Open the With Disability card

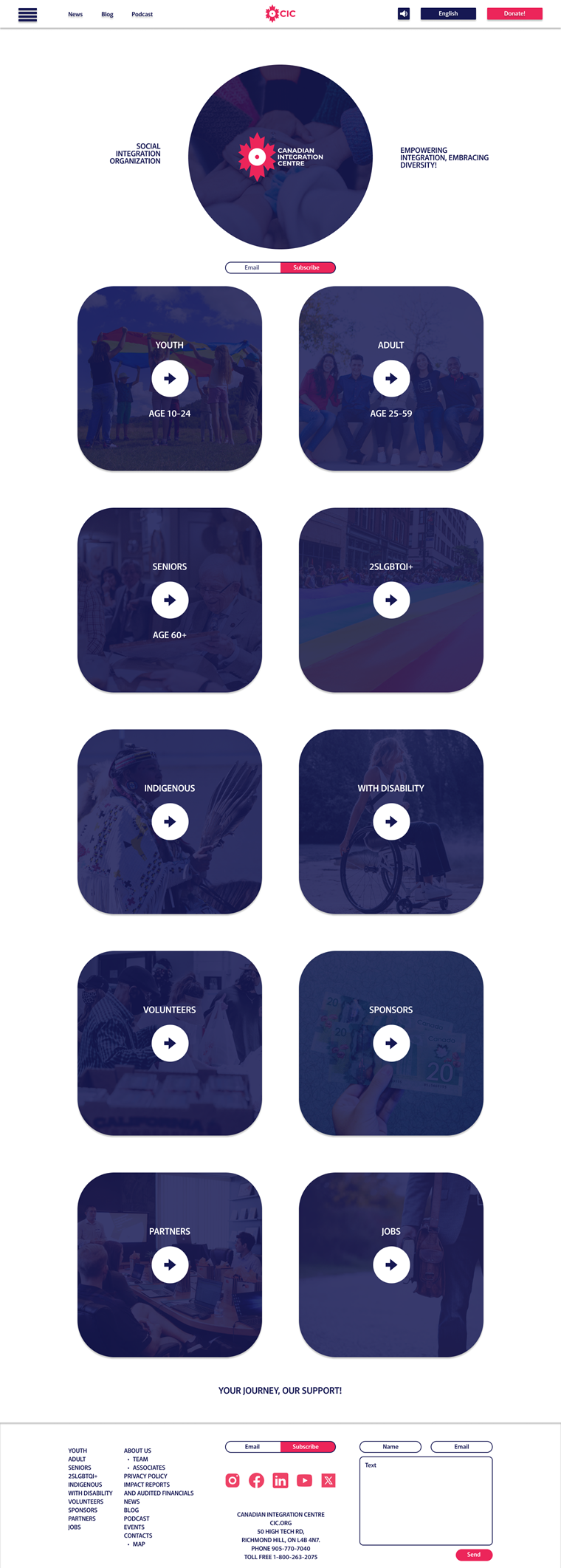pyautogui.click(x=391, y=822)
